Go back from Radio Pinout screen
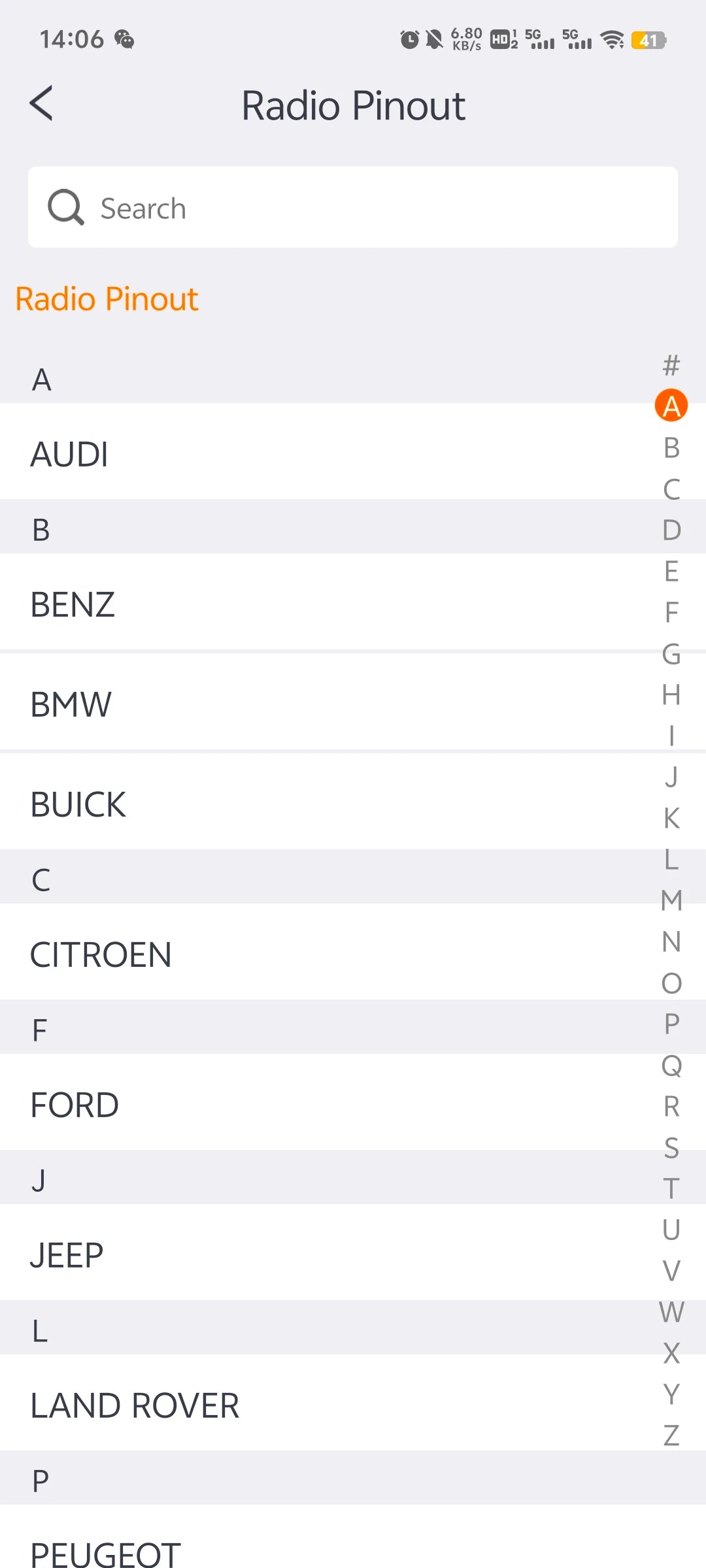706x1568 pixels. [x=41, y=104]
